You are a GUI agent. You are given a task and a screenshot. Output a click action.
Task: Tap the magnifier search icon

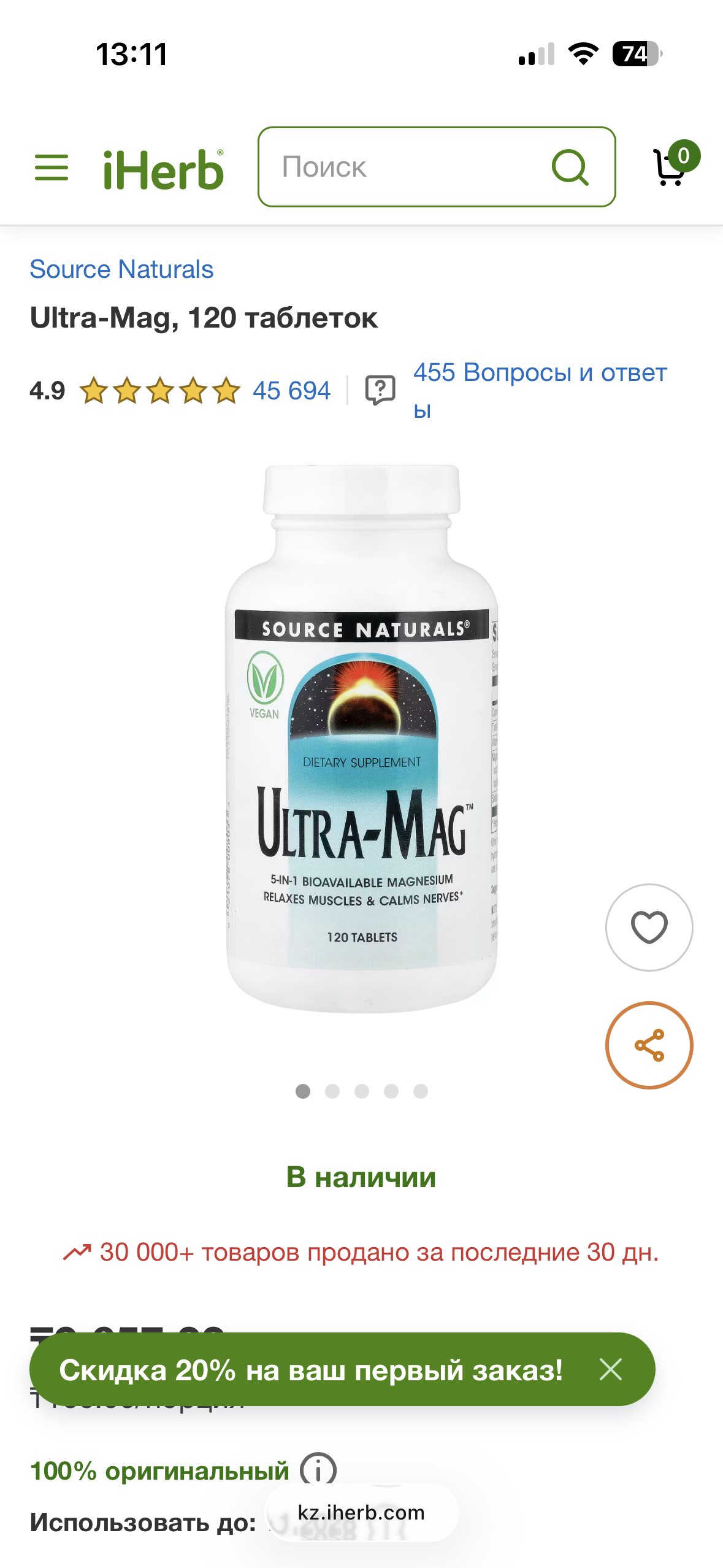click(x=570, y=167)
